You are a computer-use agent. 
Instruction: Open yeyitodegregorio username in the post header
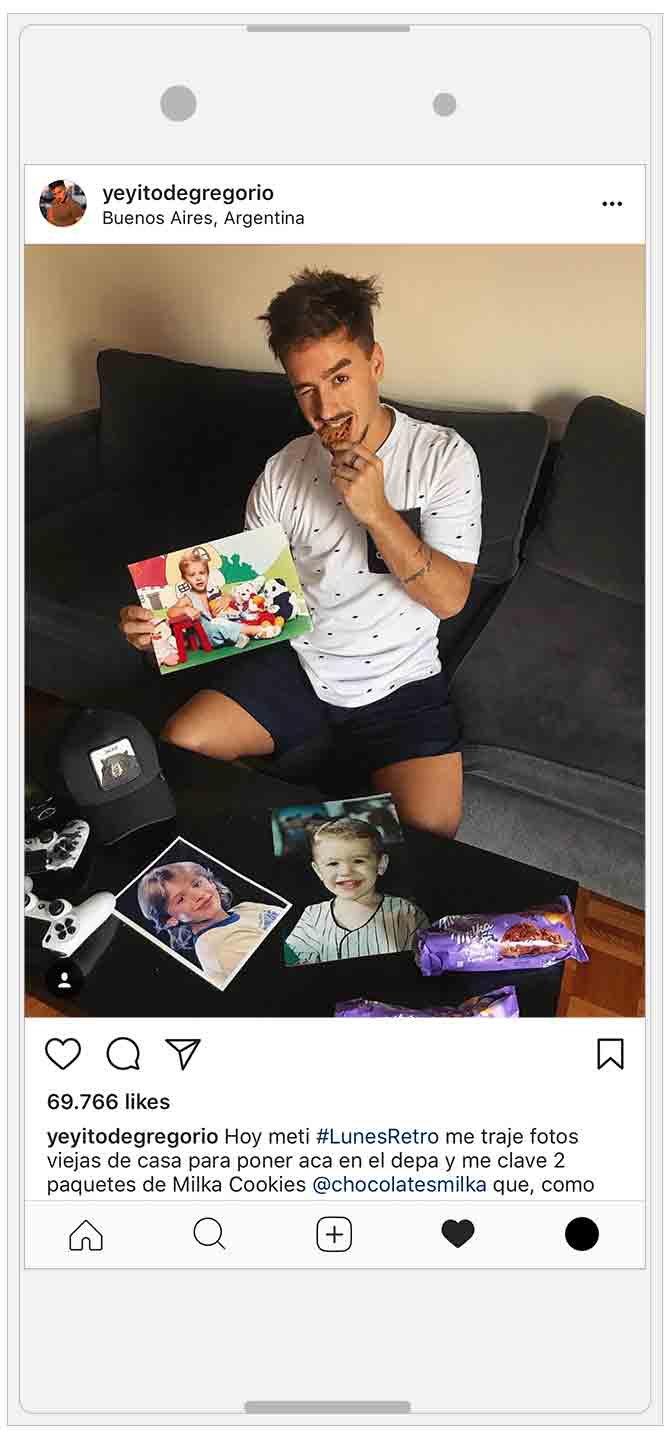[188, 193]
